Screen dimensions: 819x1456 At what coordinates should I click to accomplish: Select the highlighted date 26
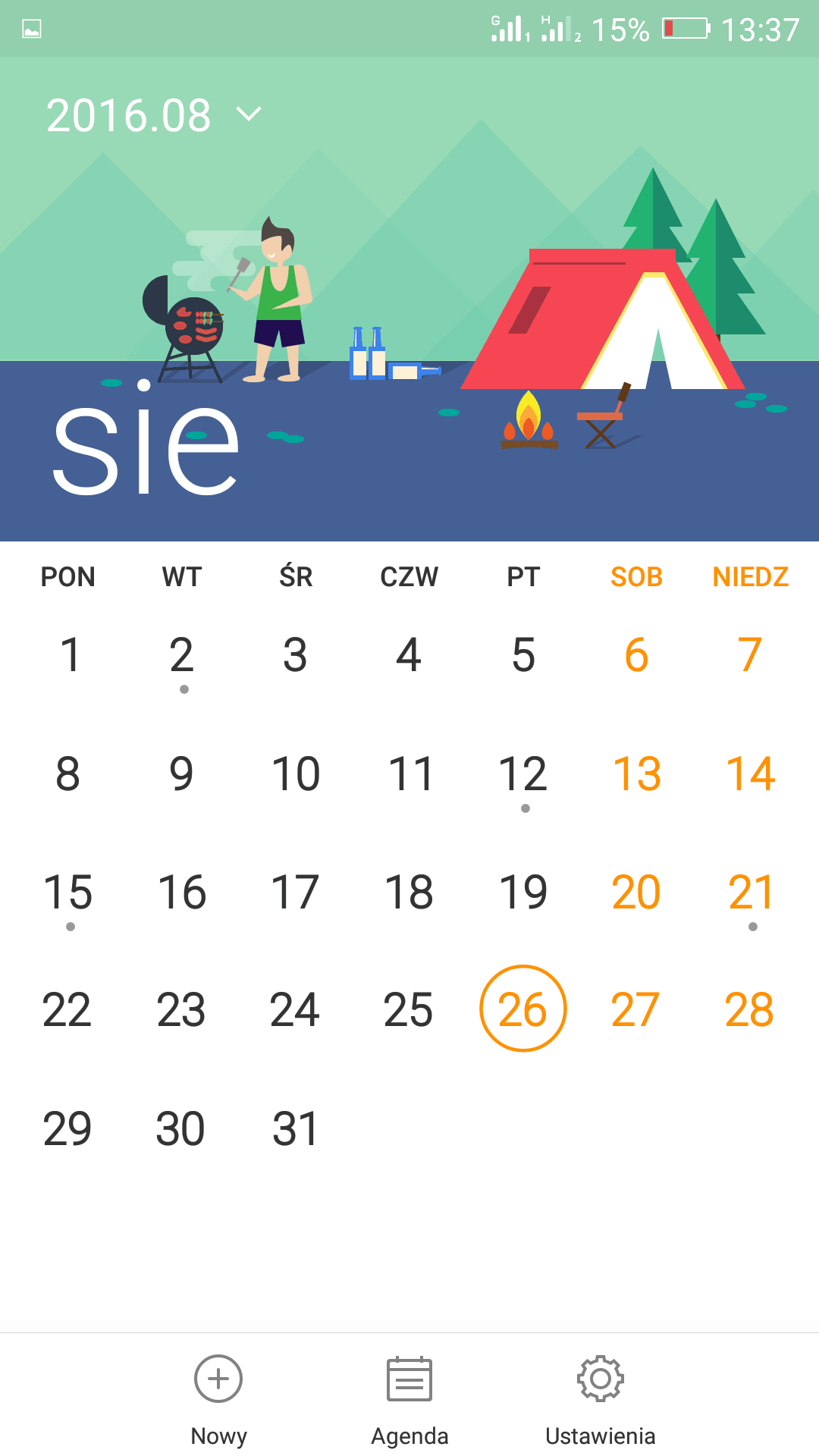pyautogui.click(x=523, y=1009)
